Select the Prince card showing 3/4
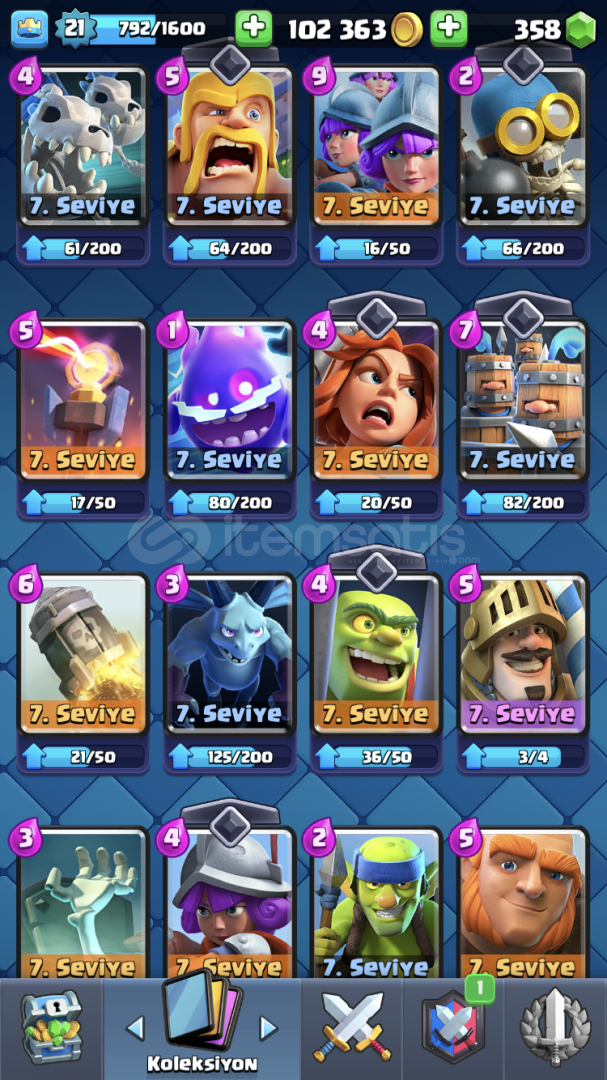Image resolution: width=607 pixels, height=1080 pixels. click(523, 654)
